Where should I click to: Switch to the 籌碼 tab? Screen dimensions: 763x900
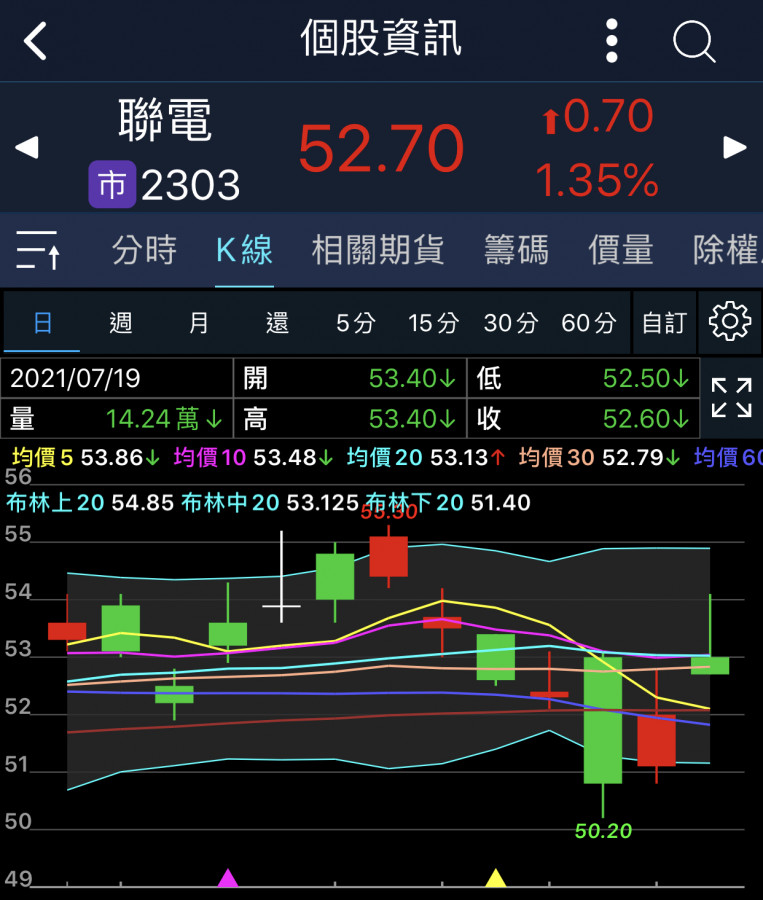pos(516,249)
